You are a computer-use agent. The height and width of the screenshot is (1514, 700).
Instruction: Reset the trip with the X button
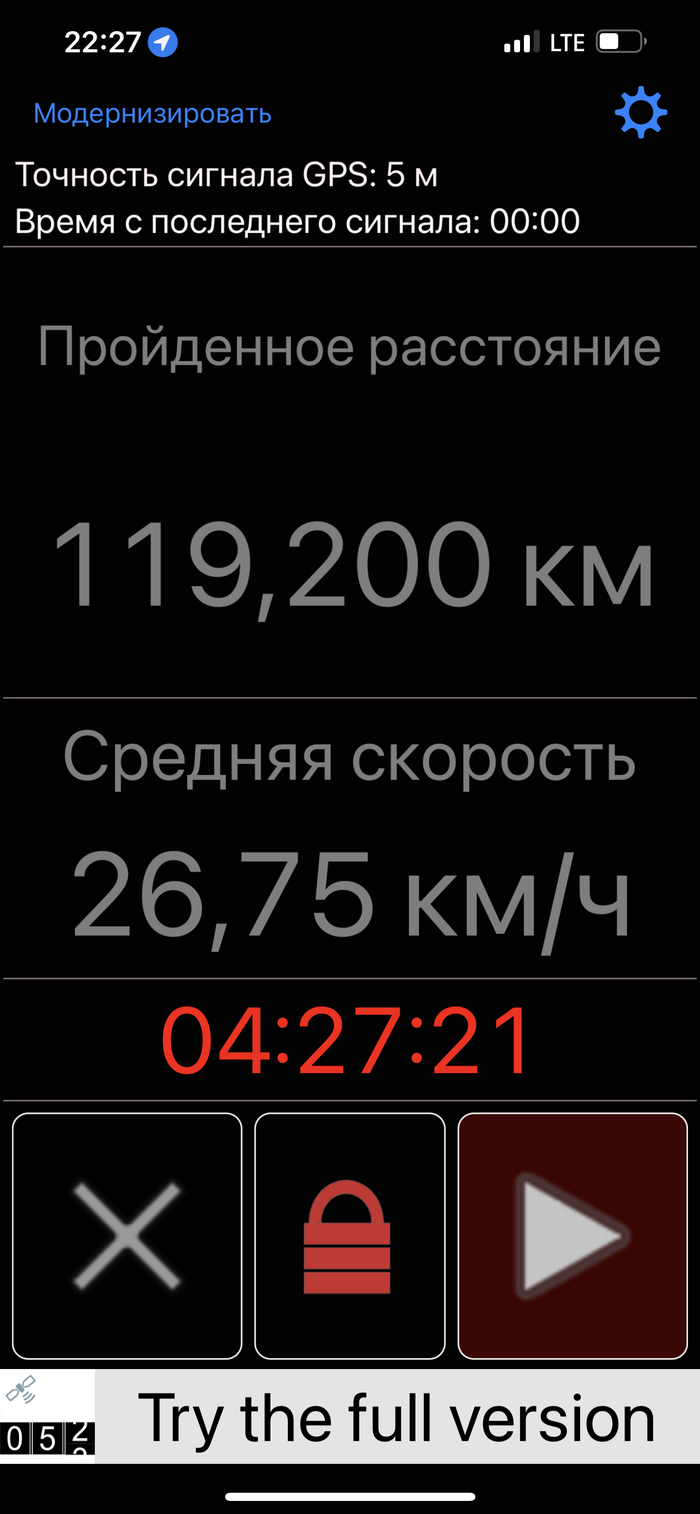click(x=127, y=1236)
